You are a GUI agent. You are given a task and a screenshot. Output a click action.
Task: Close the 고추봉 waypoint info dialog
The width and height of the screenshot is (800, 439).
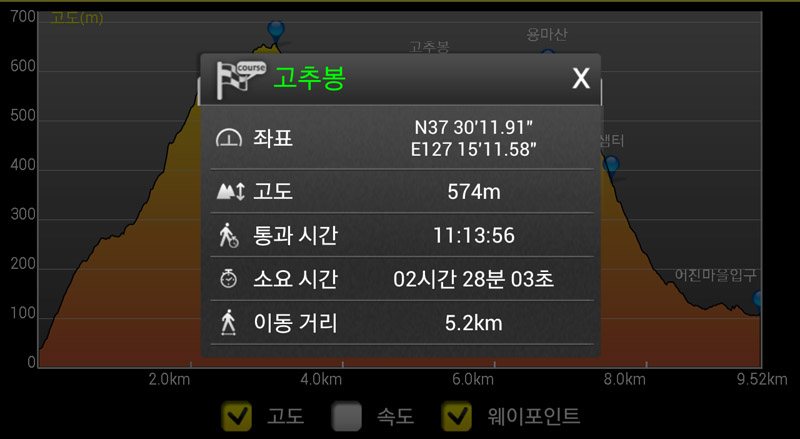(580, 79)
